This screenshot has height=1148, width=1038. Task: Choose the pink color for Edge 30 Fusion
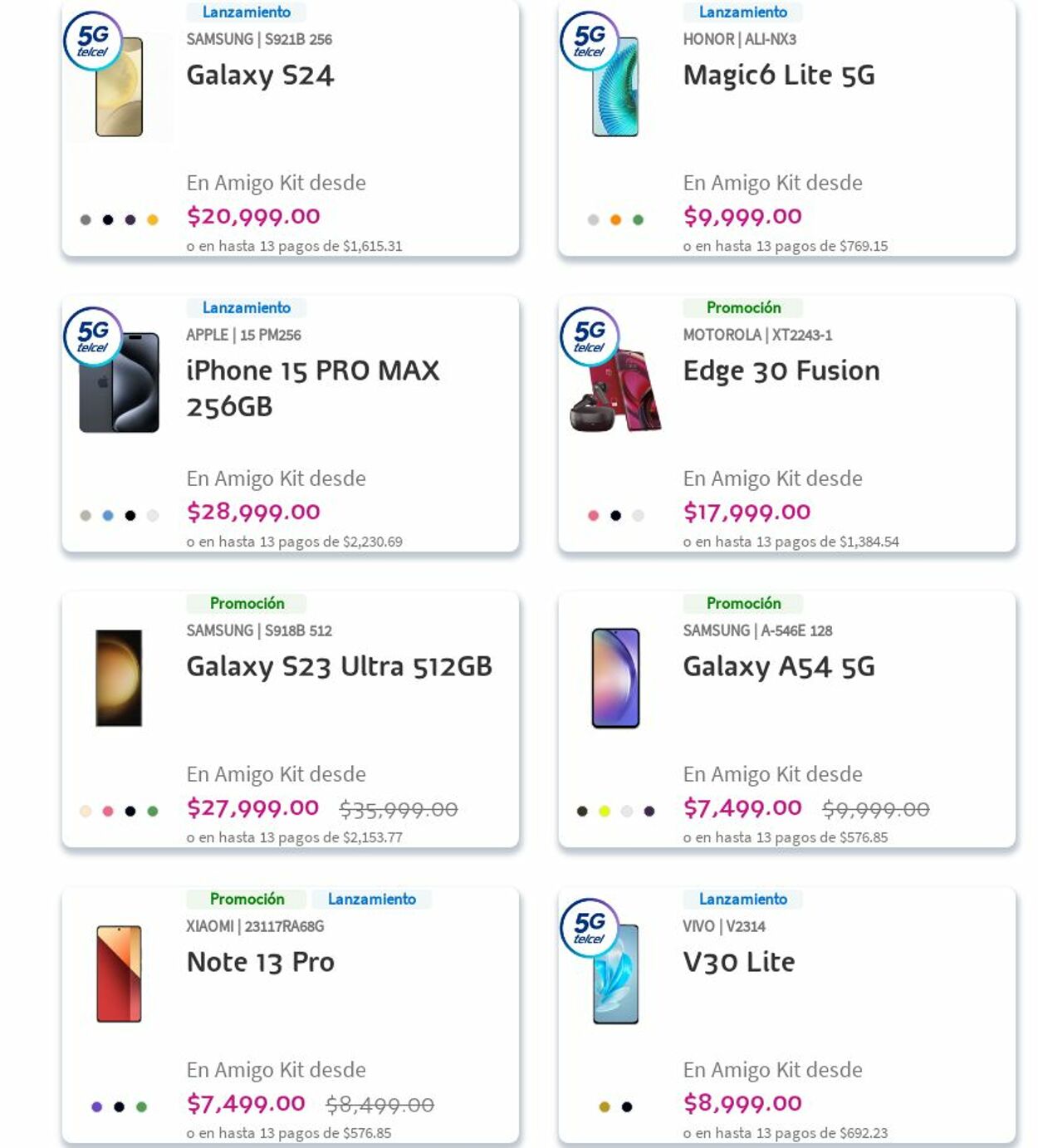tap(593, 516)
